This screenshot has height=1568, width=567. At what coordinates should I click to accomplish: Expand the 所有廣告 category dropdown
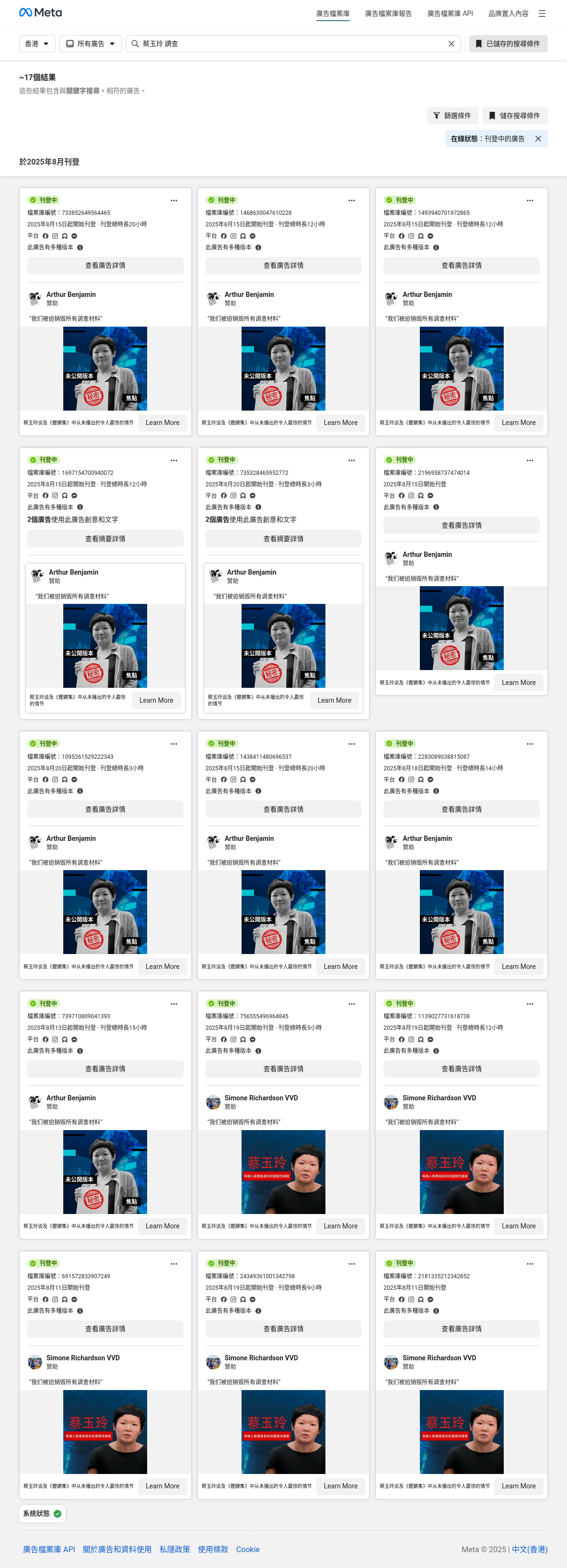coord(91,44)
